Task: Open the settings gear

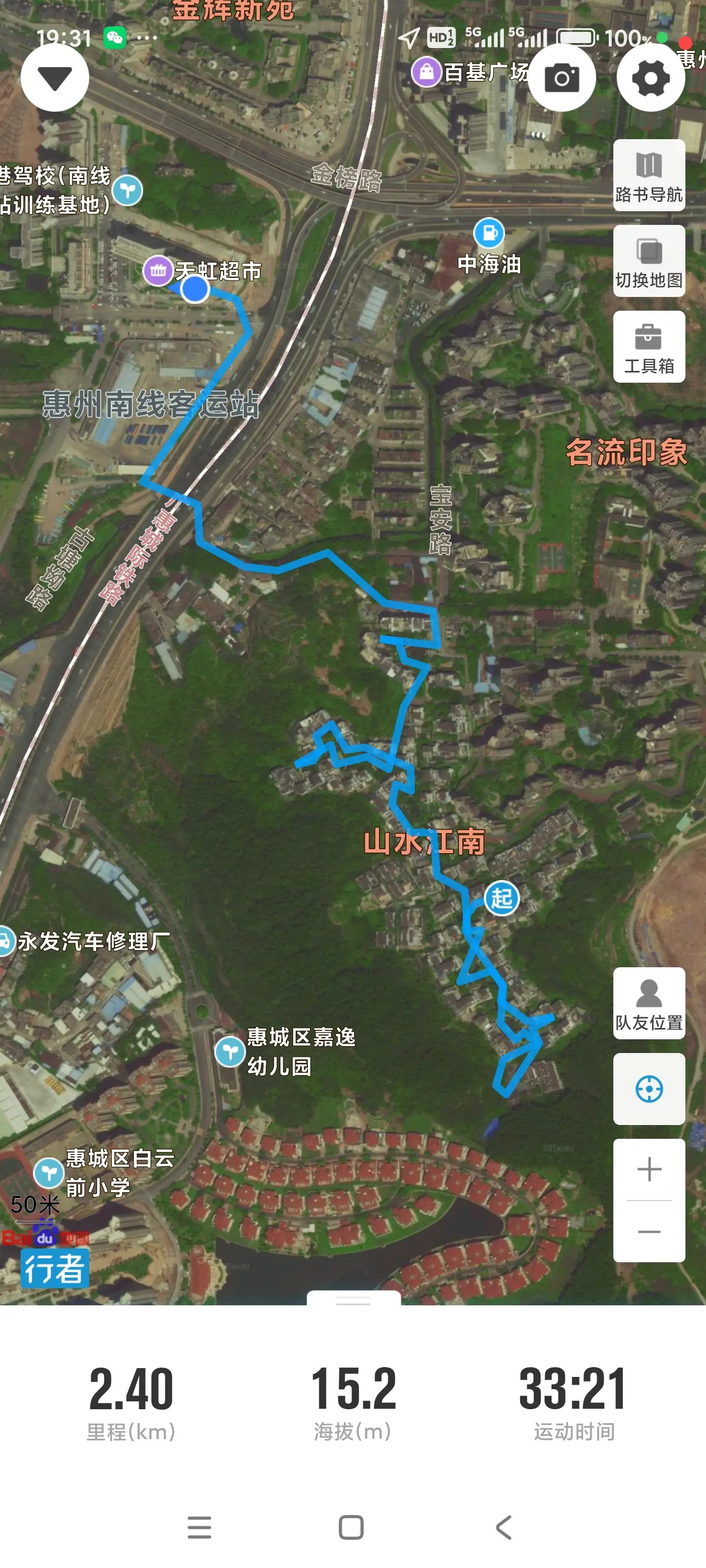Action: click(x=650, y=78)
